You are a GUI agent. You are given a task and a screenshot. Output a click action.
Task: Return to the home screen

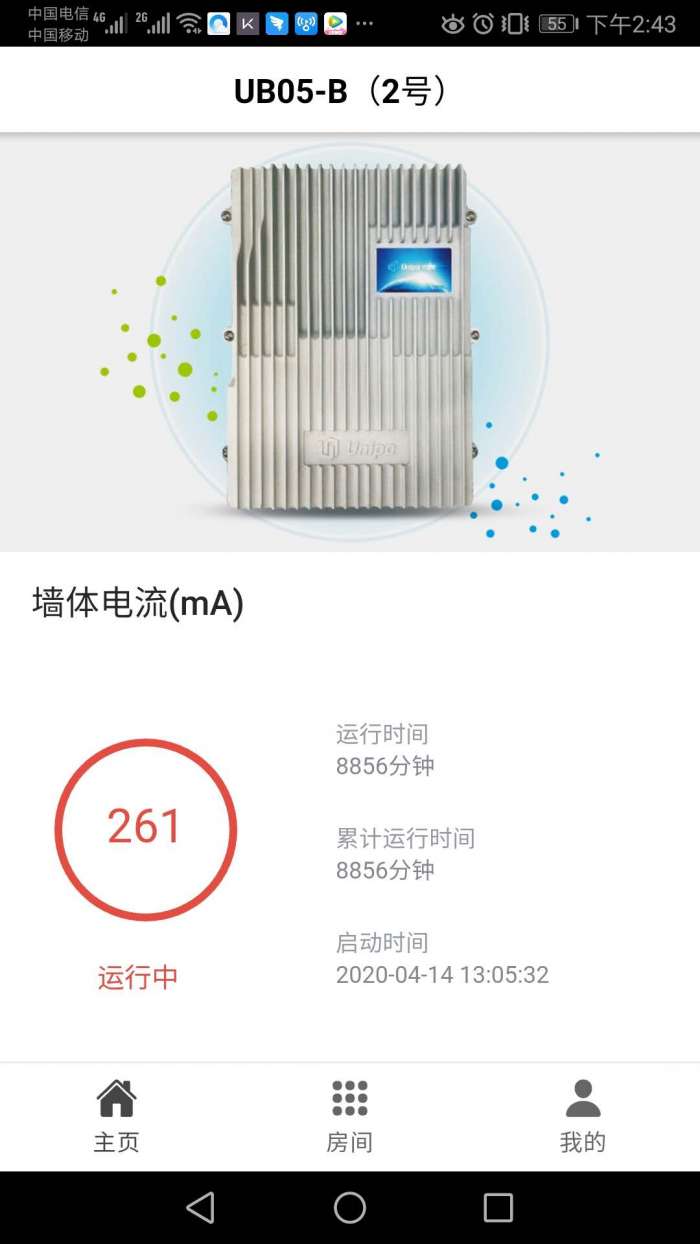coord(350,1208)
